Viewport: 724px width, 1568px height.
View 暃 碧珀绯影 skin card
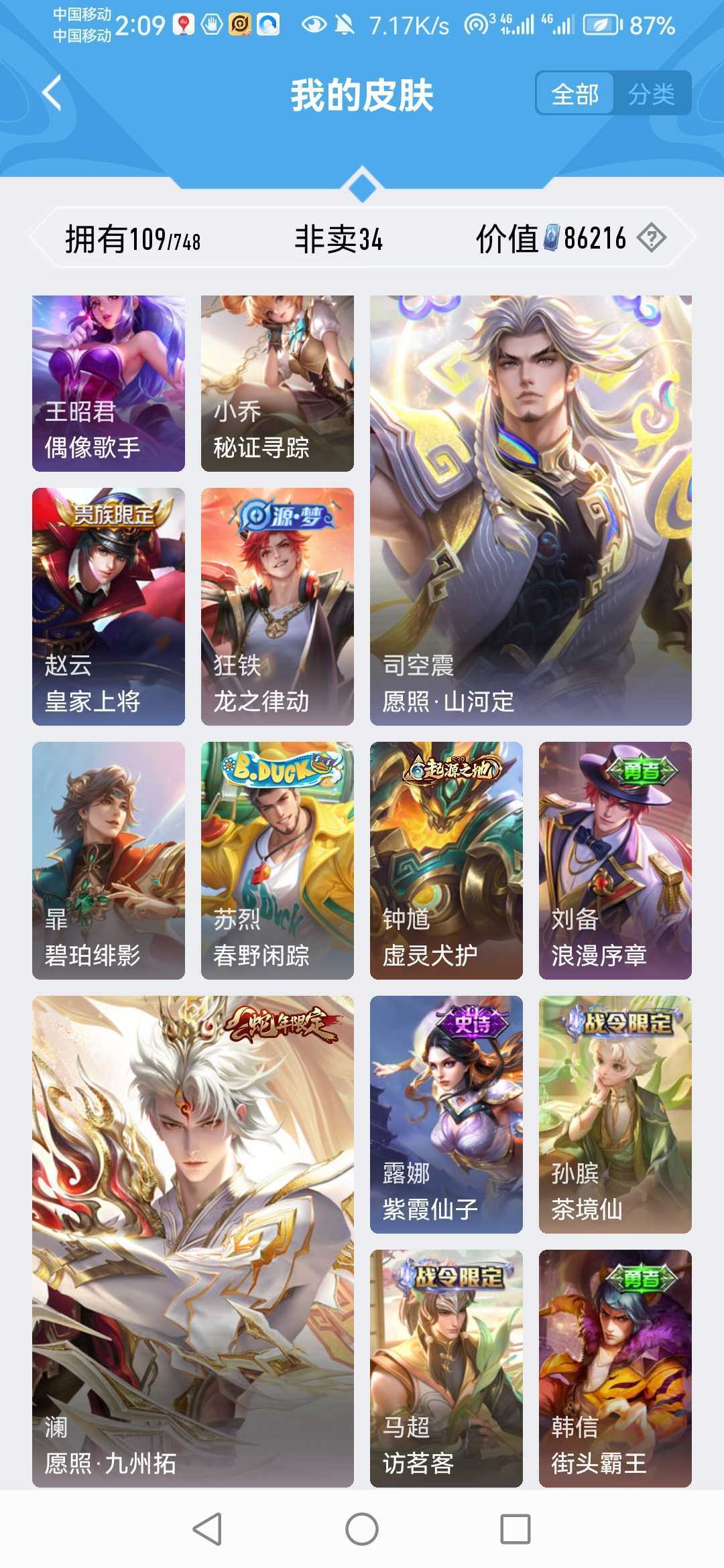point(109,860)
